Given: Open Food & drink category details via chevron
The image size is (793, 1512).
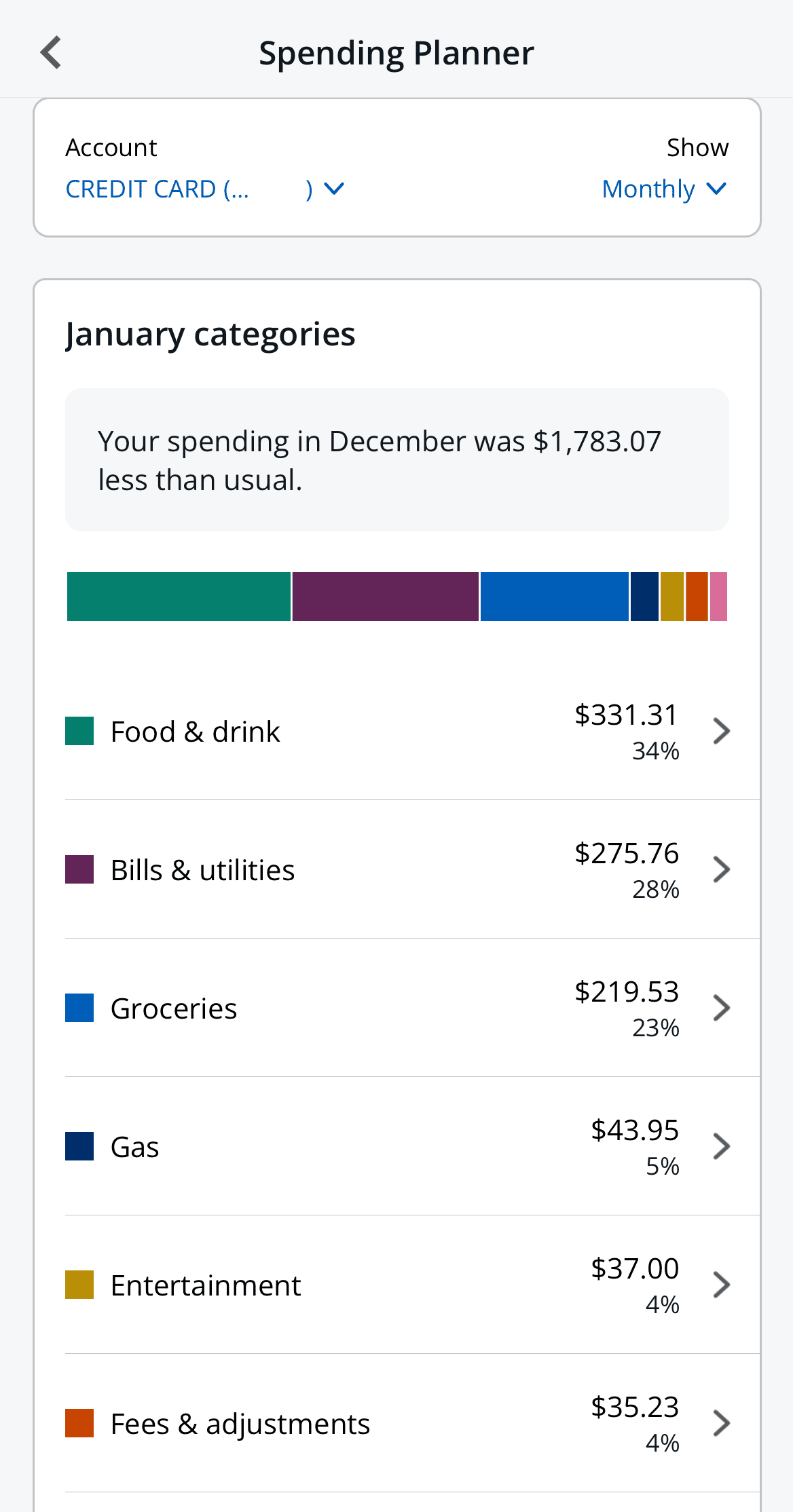Looking at the screenshot, I should coord(722,730).
